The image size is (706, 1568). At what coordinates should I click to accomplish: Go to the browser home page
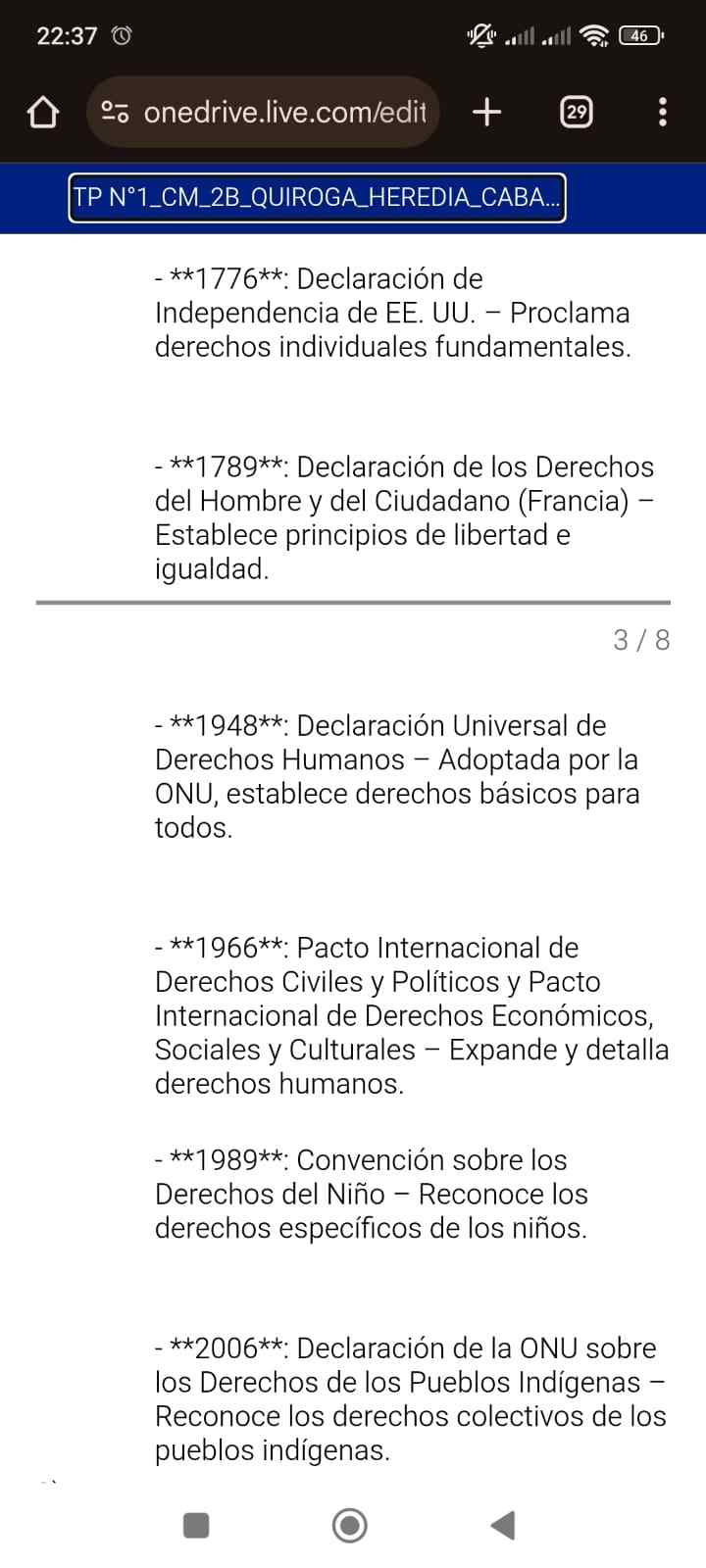43,113
